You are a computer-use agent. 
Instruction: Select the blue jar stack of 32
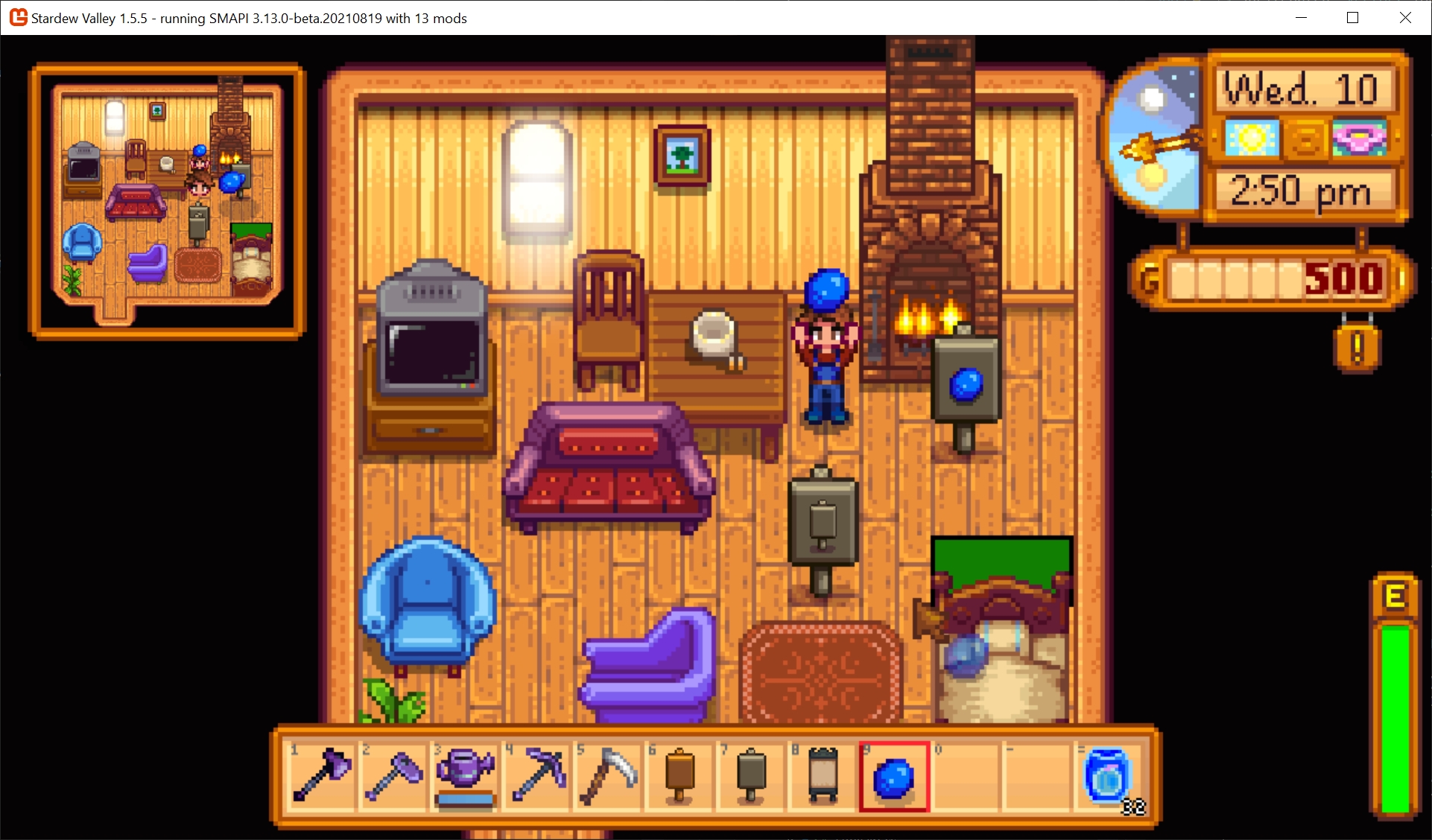tap(1109, 777)
